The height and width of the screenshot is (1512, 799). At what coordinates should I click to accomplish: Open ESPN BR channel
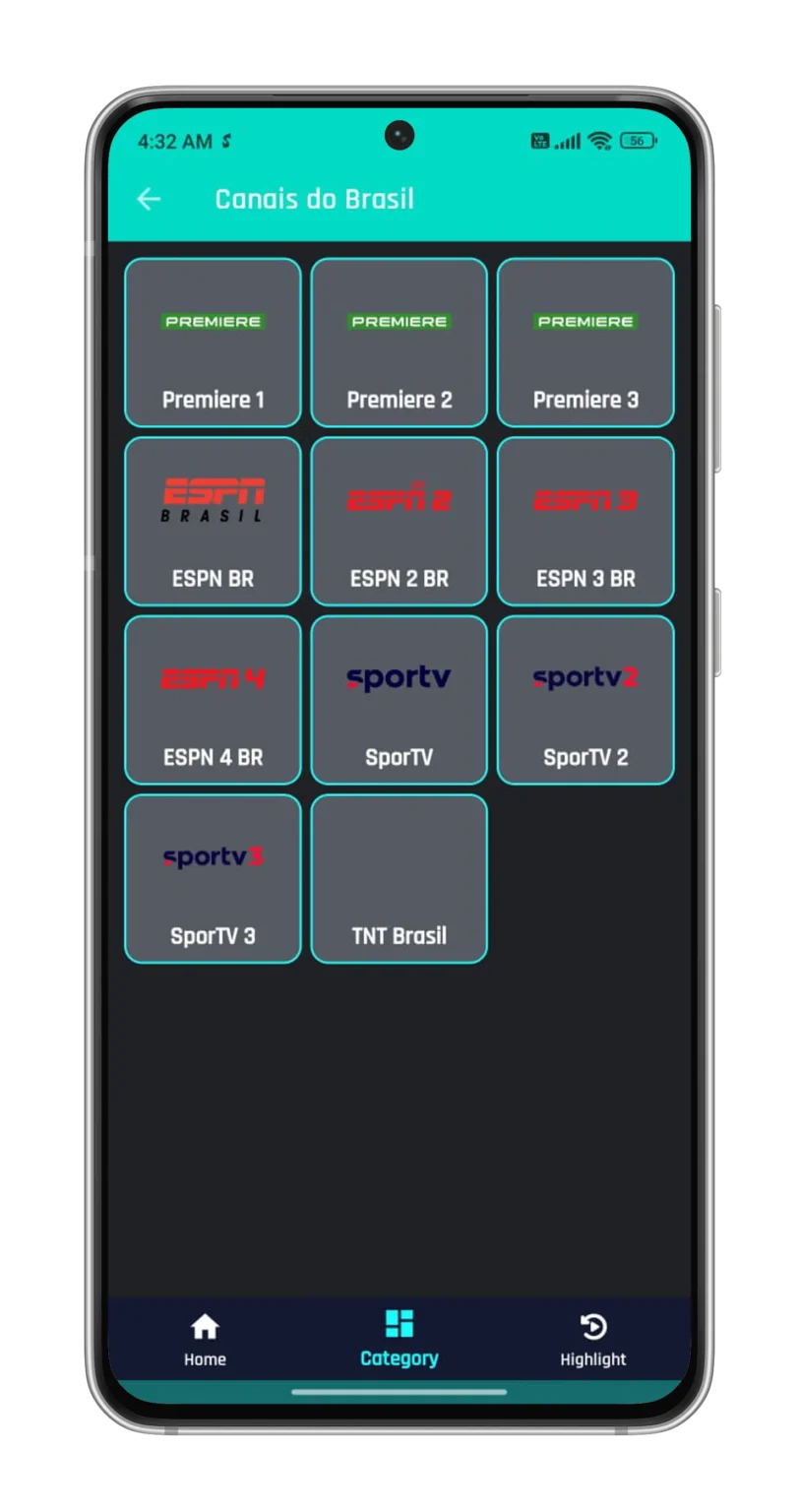pos(213,521)
